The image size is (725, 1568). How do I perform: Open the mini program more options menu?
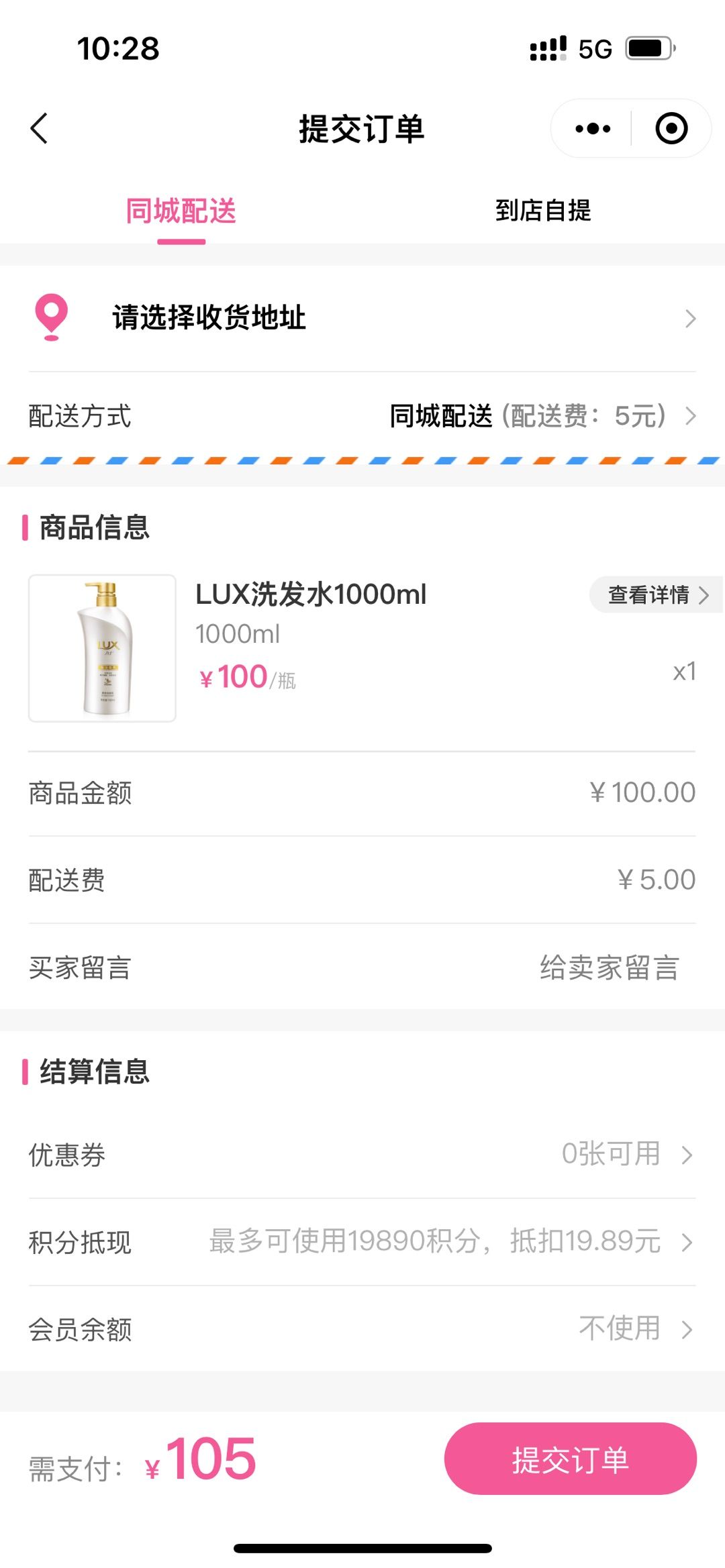[593, 128]
